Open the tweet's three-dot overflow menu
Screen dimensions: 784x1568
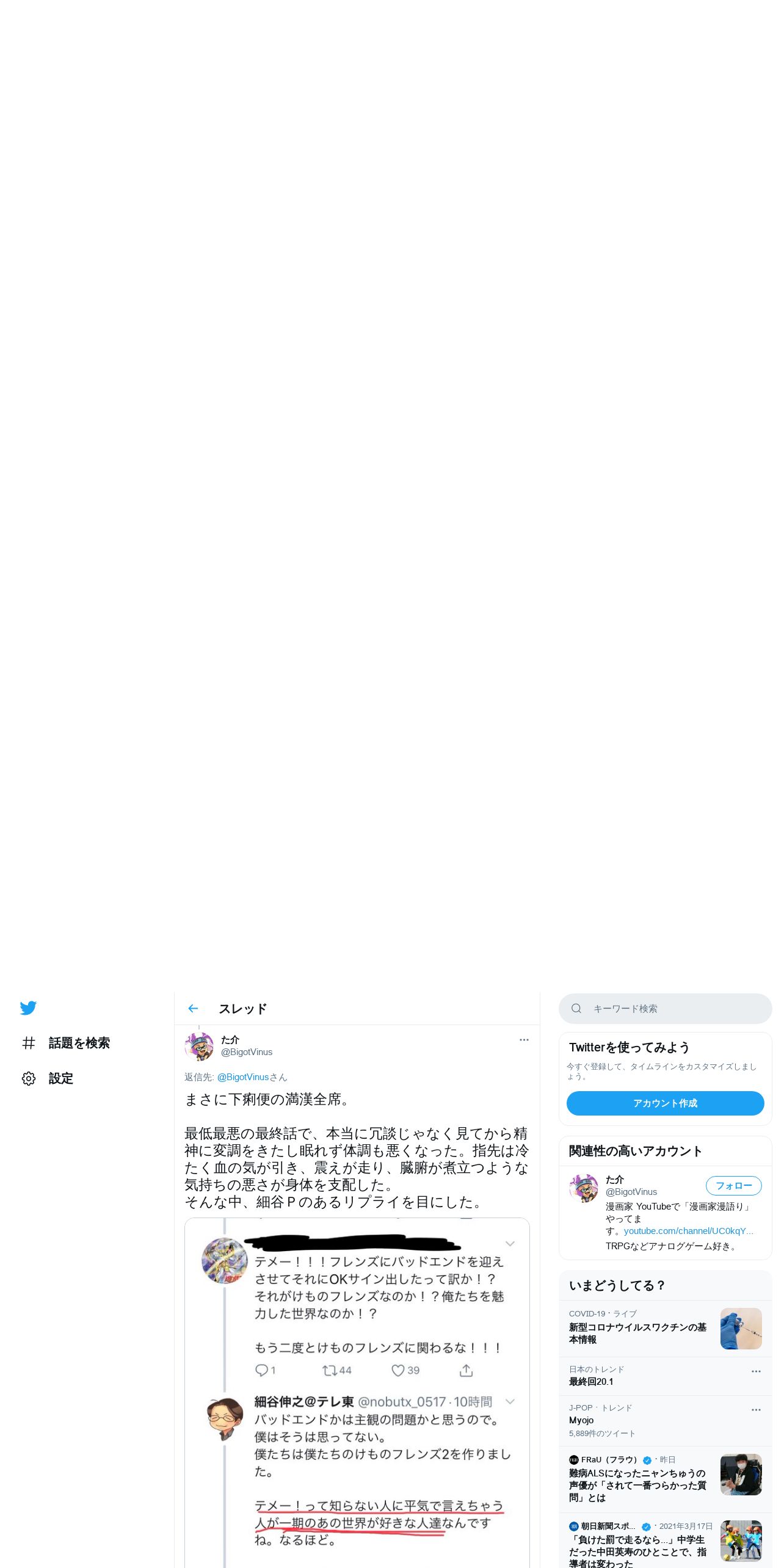(524, 1040)
